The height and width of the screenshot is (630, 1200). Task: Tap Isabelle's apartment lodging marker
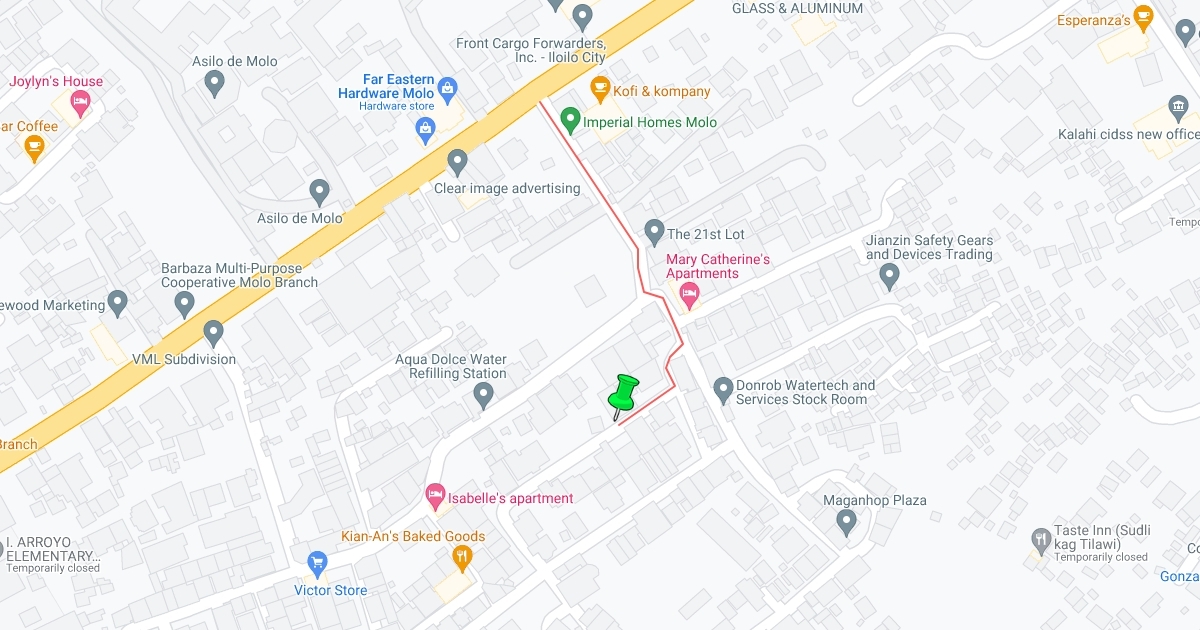tap(435, 494)
